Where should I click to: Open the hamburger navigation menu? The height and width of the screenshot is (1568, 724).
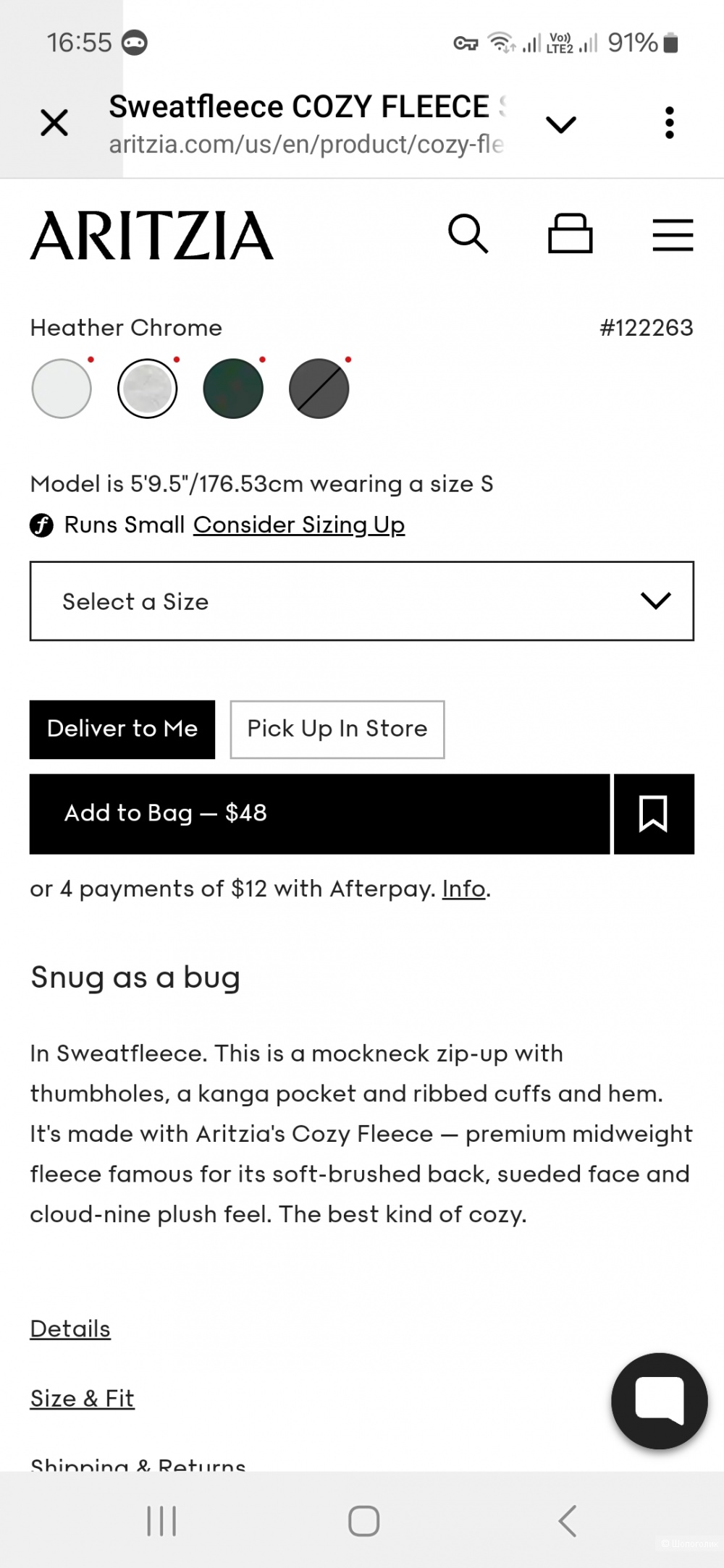(672, 234)
